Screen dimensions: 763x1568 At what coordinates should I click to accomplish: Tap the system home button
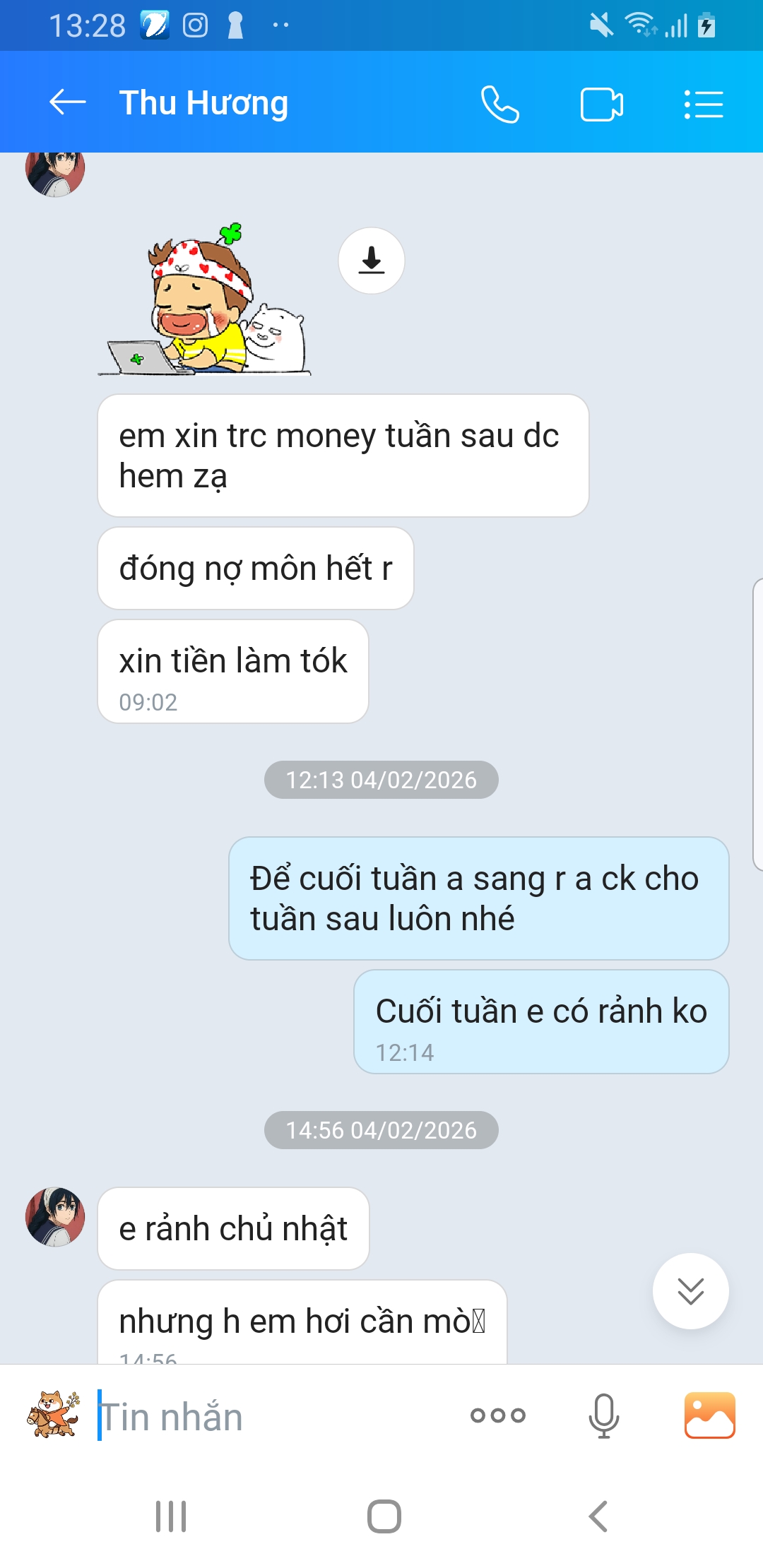(x=384, y=1516)
